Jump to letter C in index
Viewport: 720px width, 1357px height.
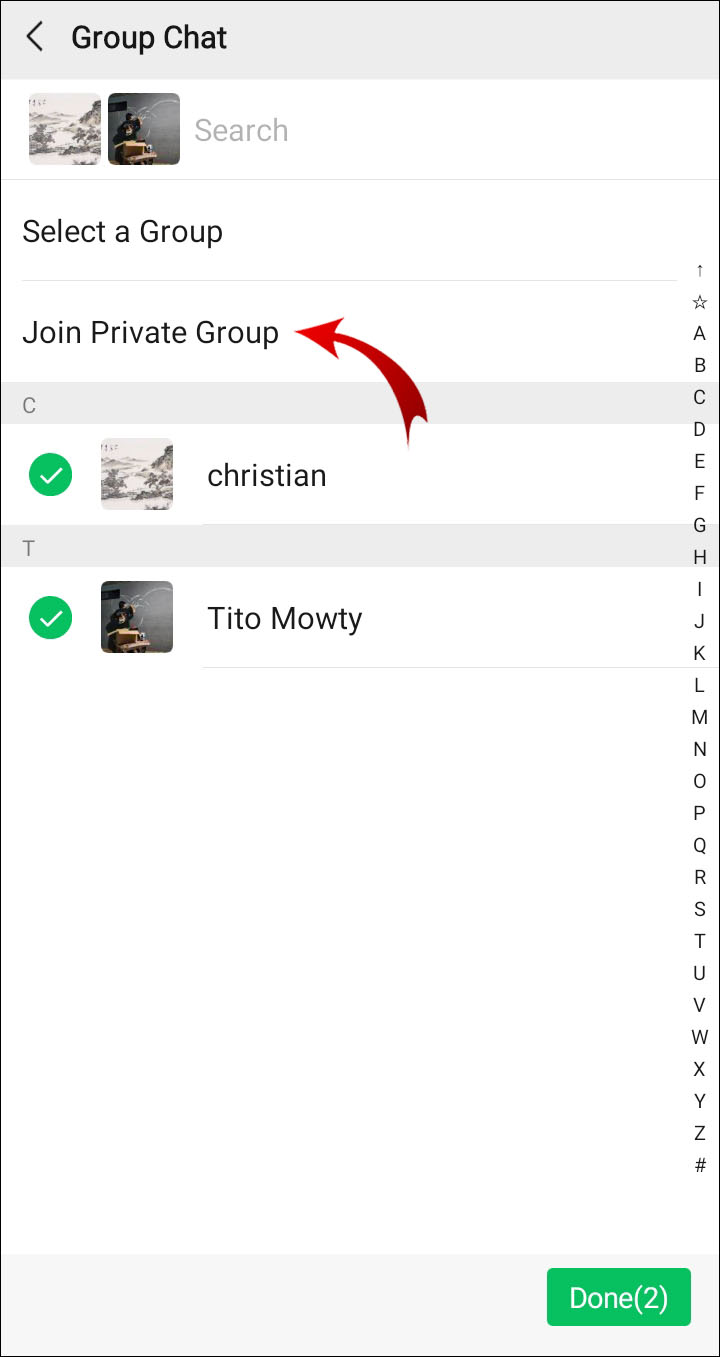click(700, 397)
